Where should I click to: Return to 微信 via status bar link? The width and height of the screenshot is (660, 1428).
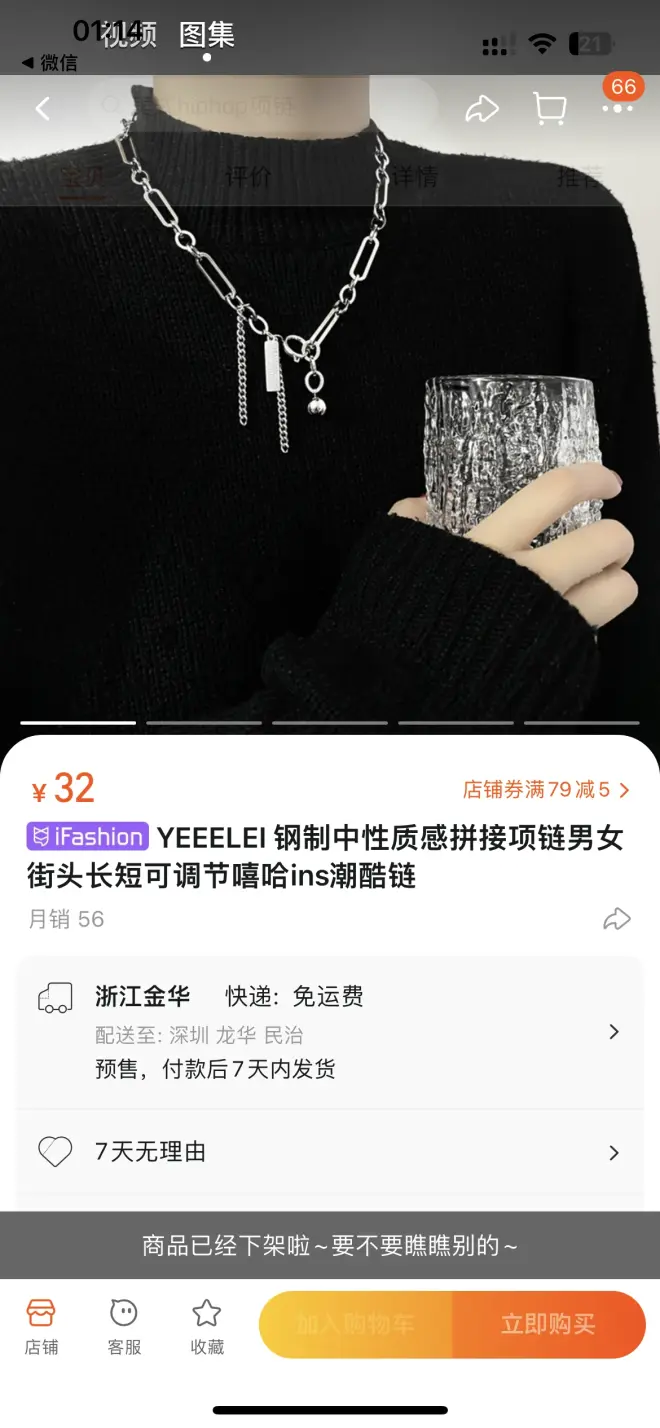pos(50,63)
